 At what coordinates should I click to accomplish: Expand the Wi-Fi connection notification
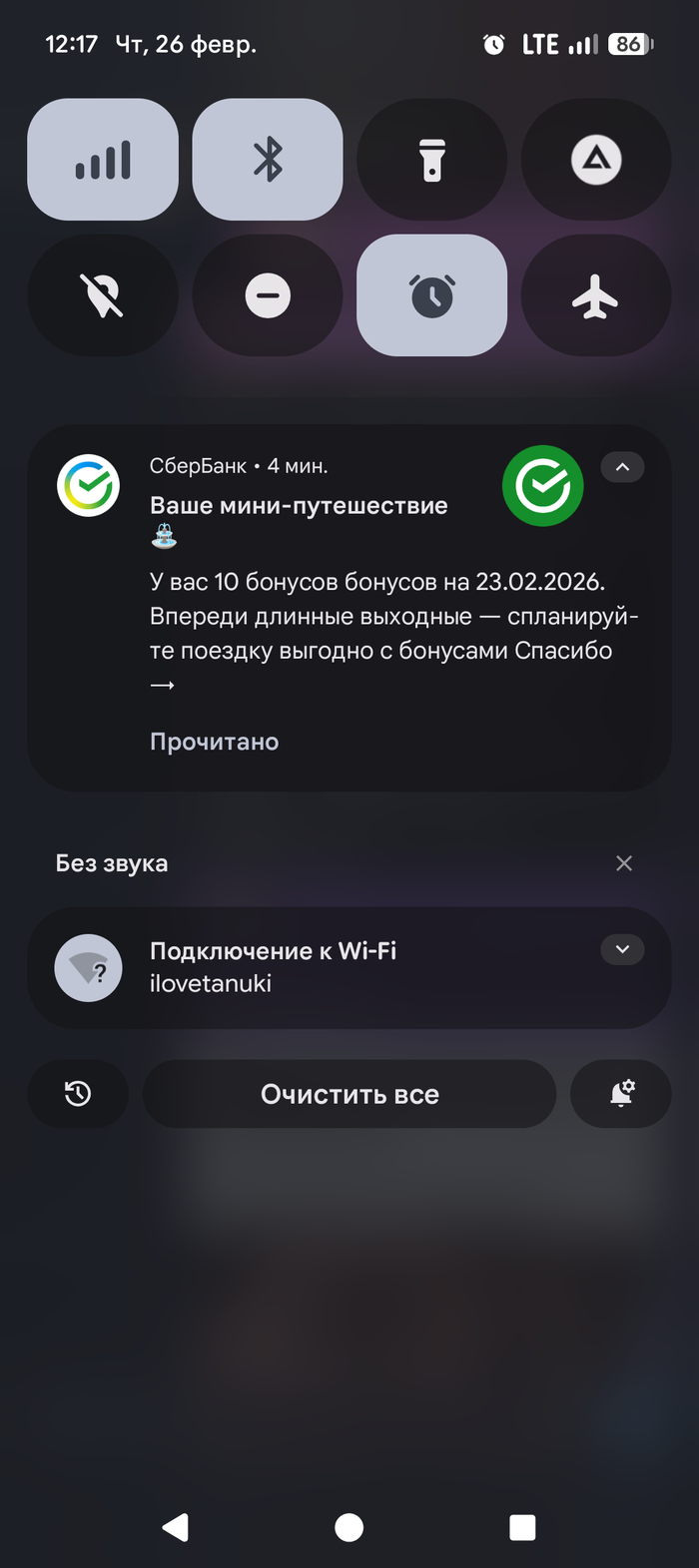point(622,949)
